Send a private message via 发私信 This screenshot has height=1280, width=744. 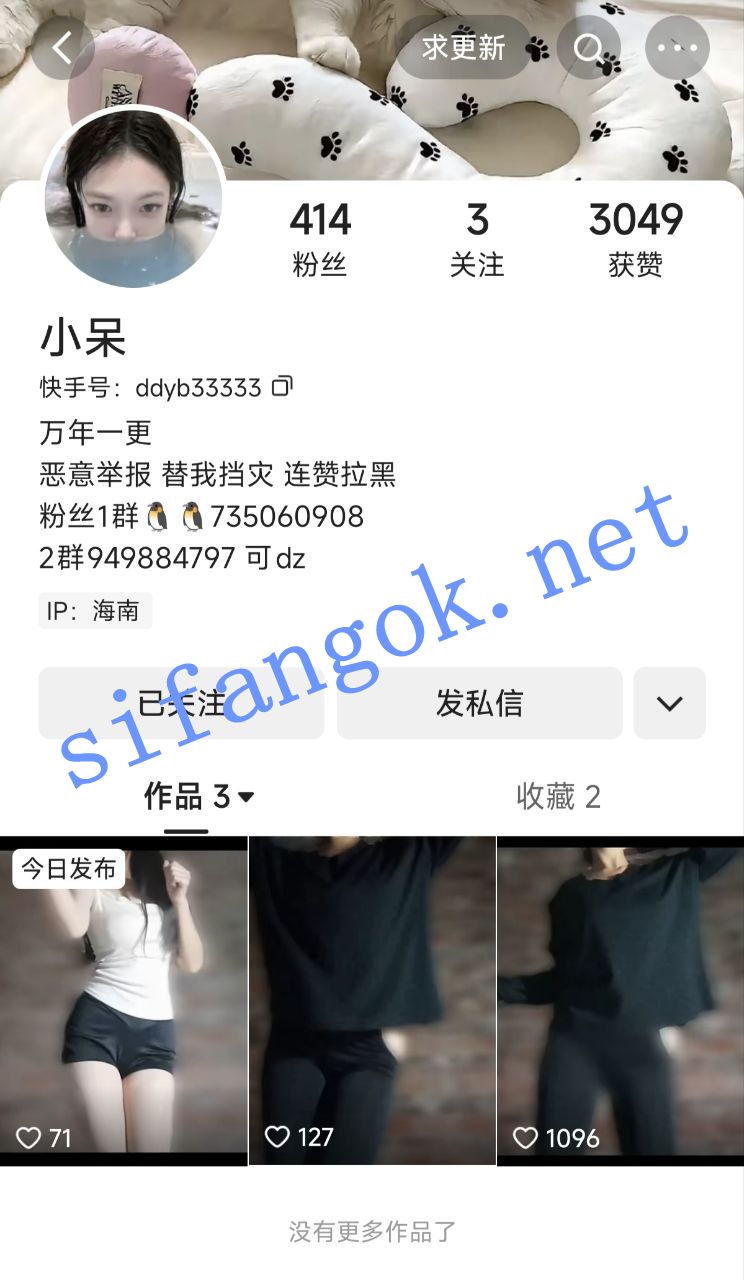click(480, 703)
